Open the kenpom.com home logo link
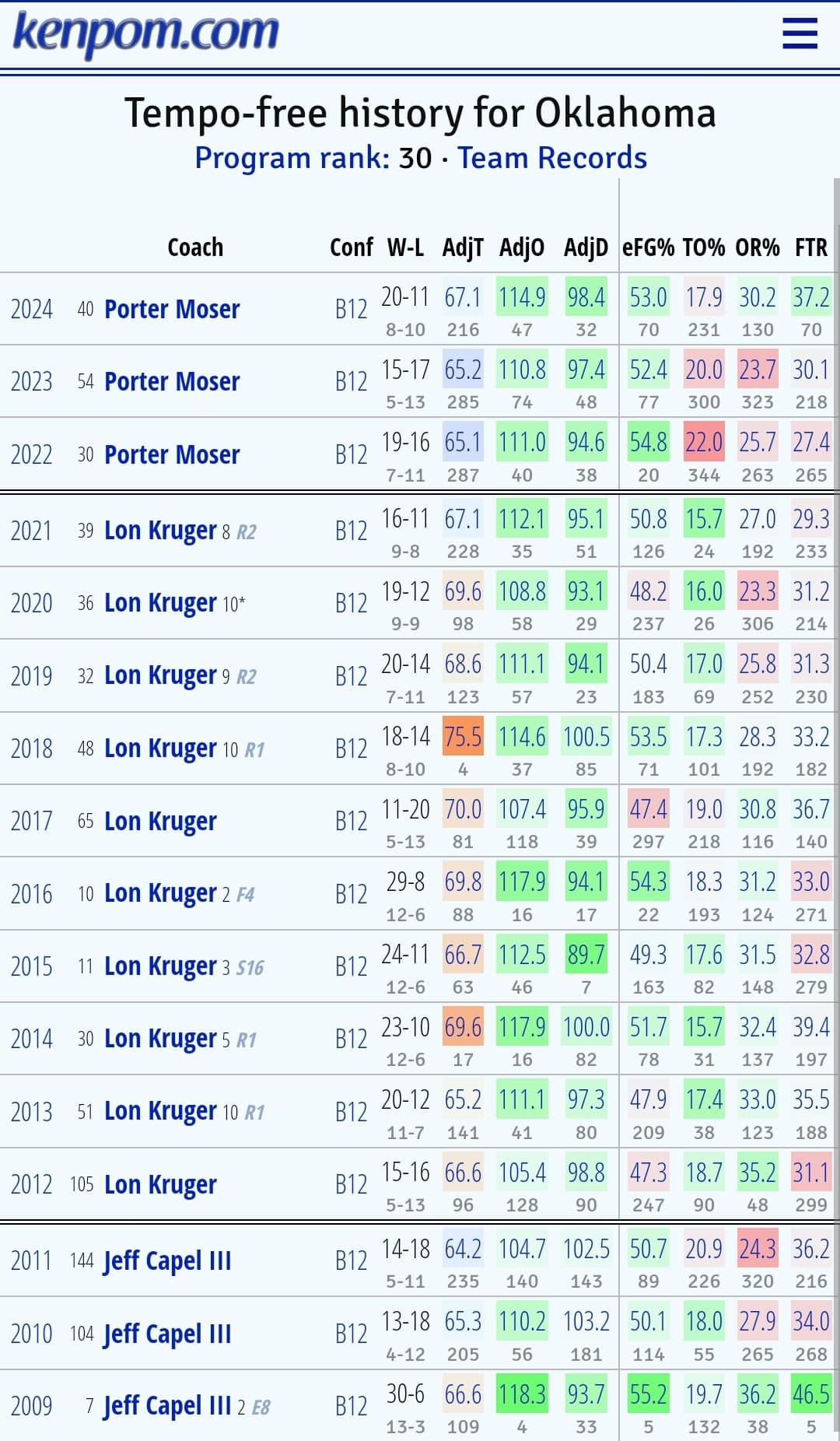The height and width of the screenshot is (1441, 840). tap(145, 33)
